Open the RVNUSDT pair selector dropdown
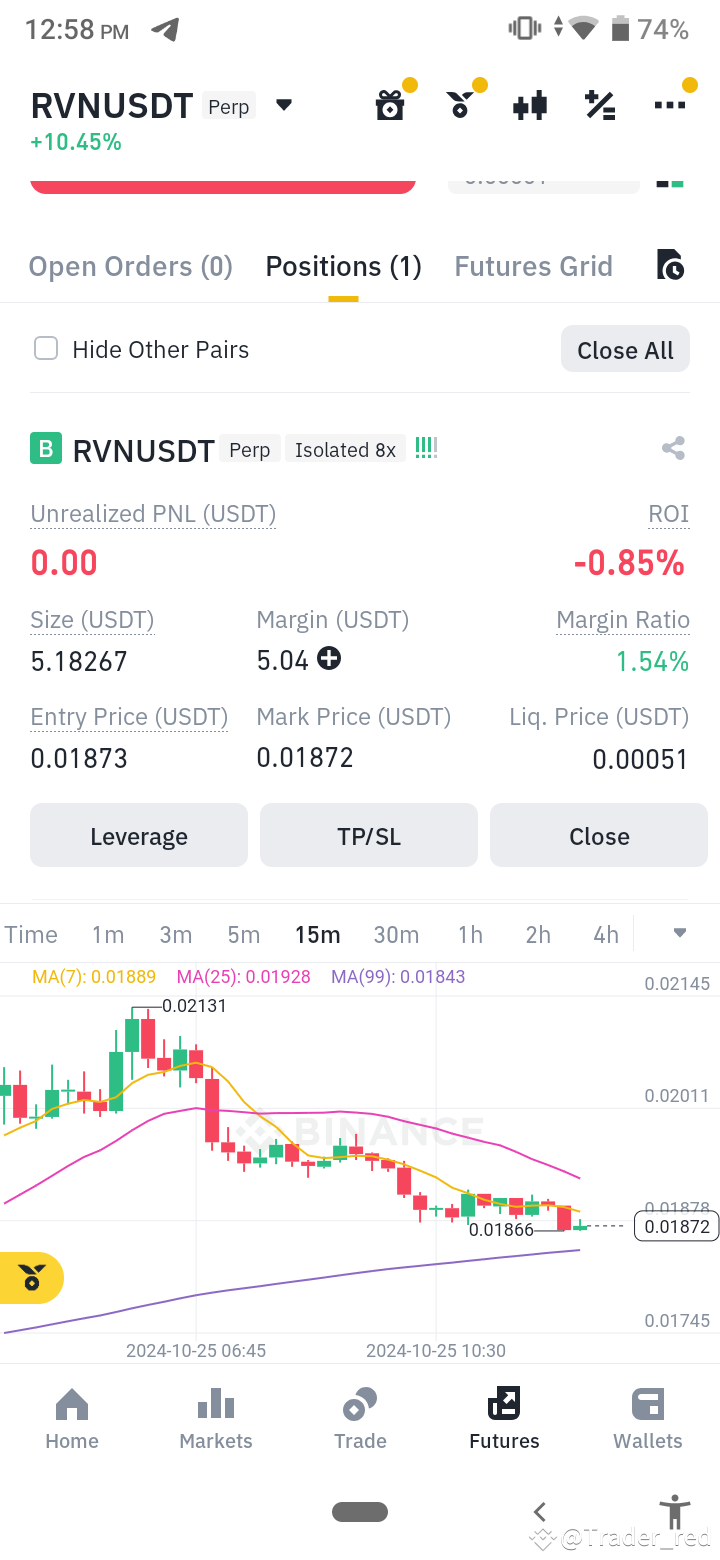The width and height of the screenshot is (720, 1560). 284,104
